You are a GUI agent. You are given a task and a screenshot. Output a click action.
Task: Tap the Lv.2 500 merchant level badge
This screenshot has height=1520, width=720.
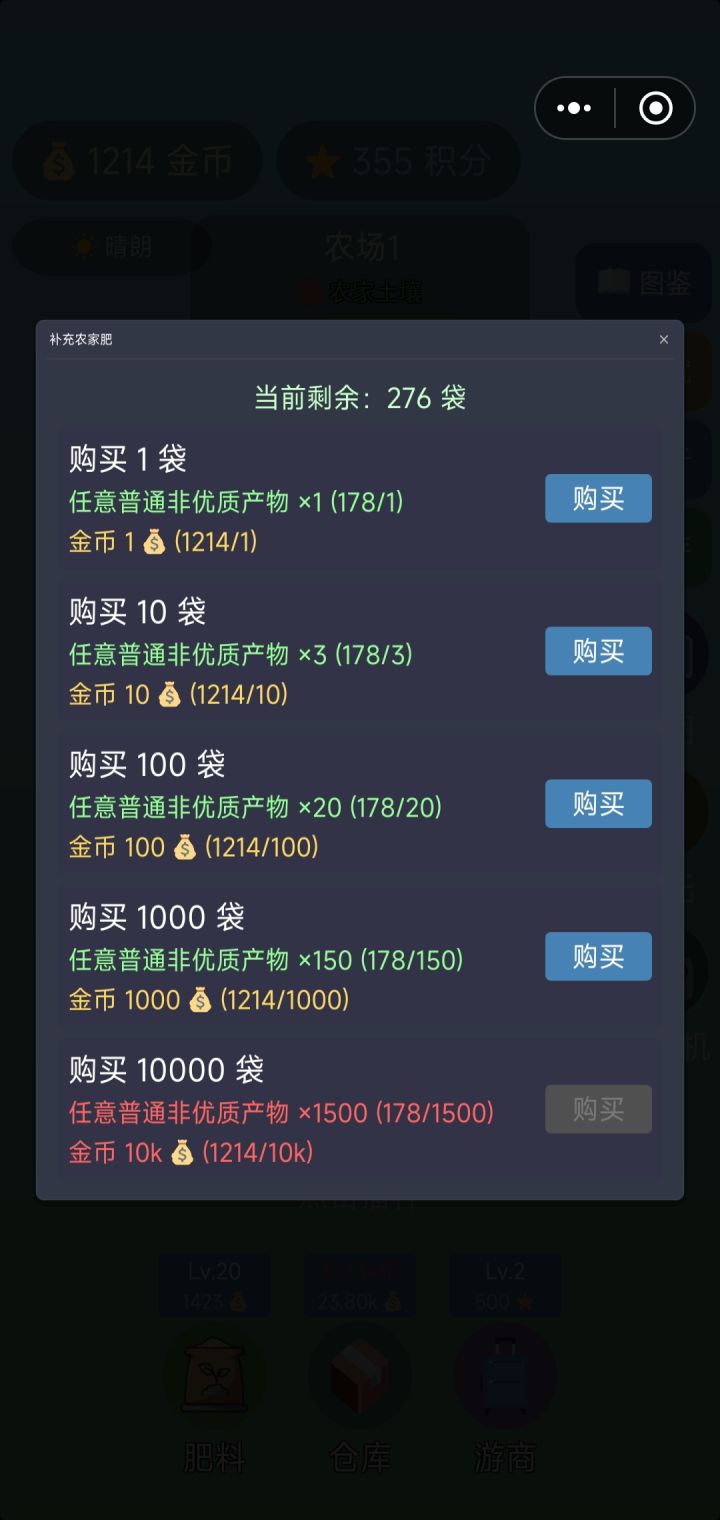click(x=505, y=1286)
